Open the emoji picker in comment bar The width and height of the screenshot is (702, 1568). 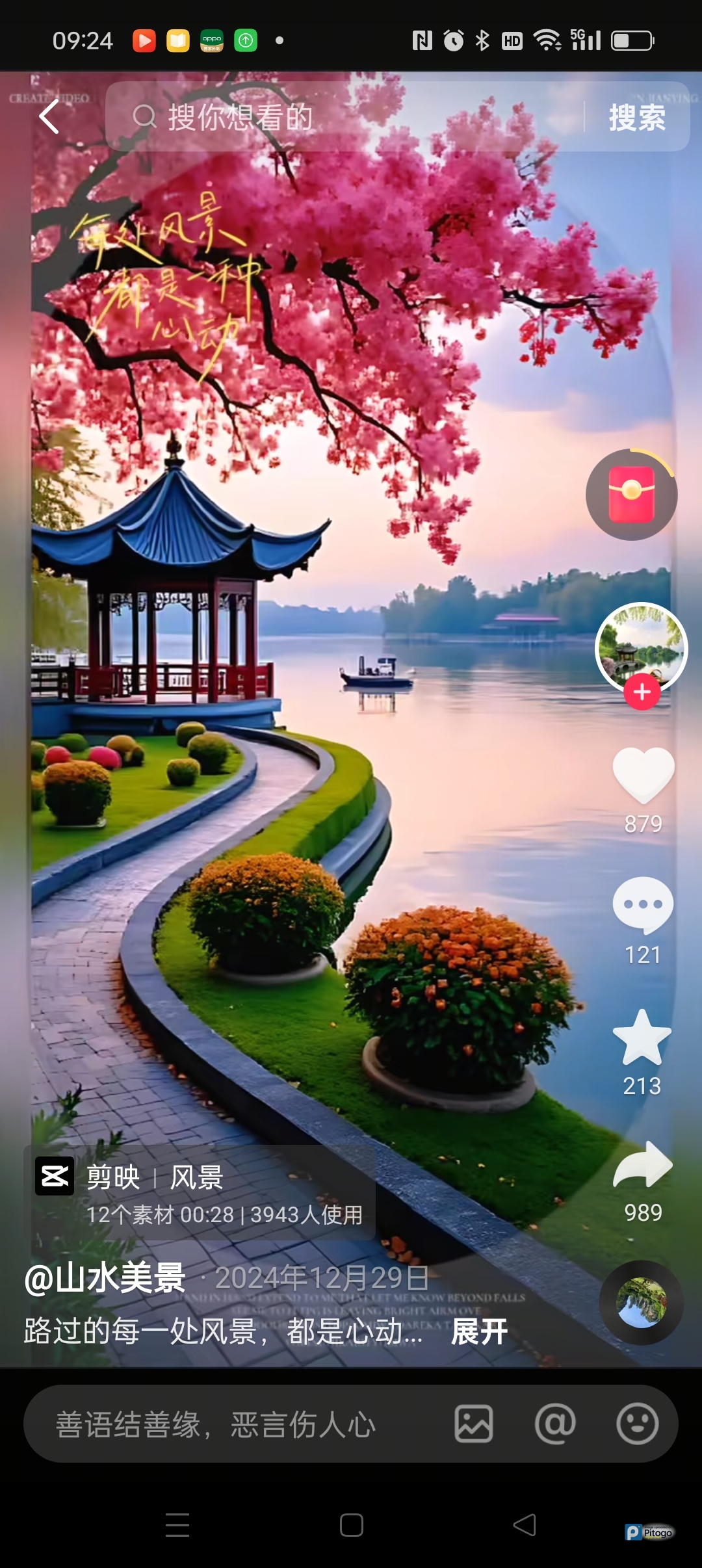click(637, 1424)
